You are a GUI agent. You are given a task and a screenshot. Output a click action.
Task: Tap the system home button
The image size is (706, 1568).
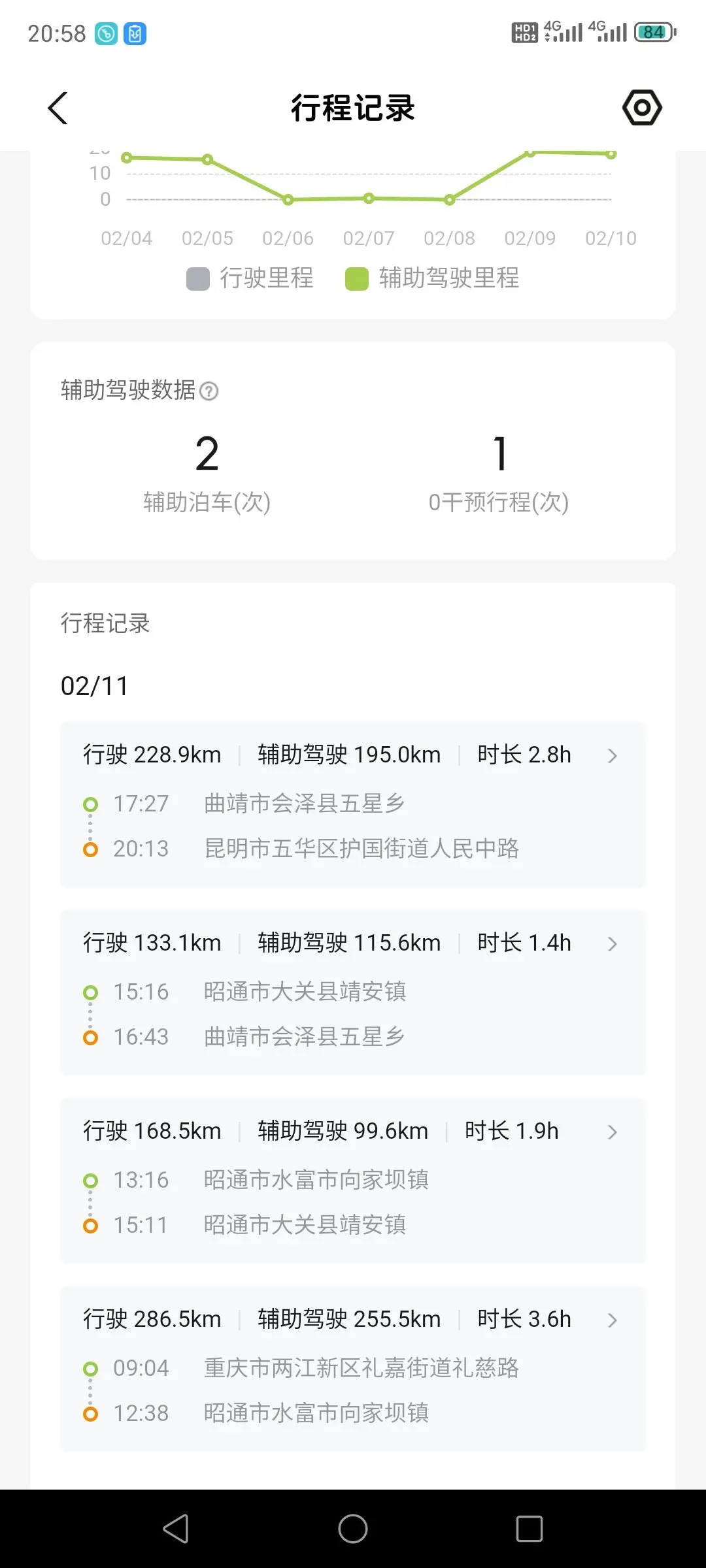click(353, 1529)
